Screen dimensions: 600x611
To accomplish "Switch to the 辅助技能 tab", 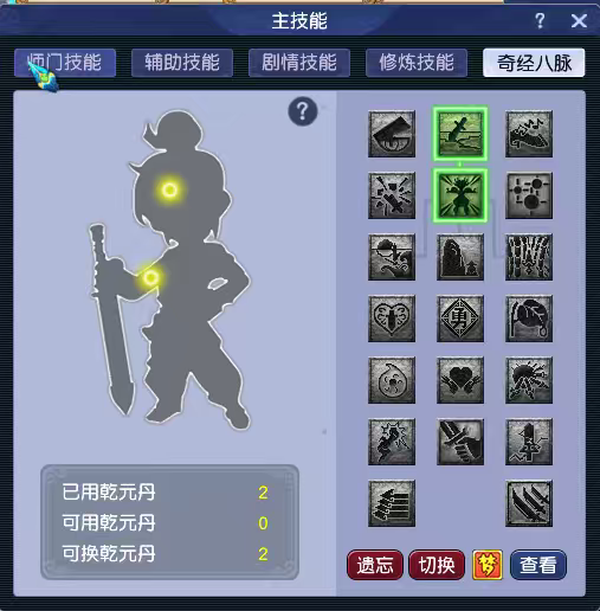I will (x=182, y=63).
